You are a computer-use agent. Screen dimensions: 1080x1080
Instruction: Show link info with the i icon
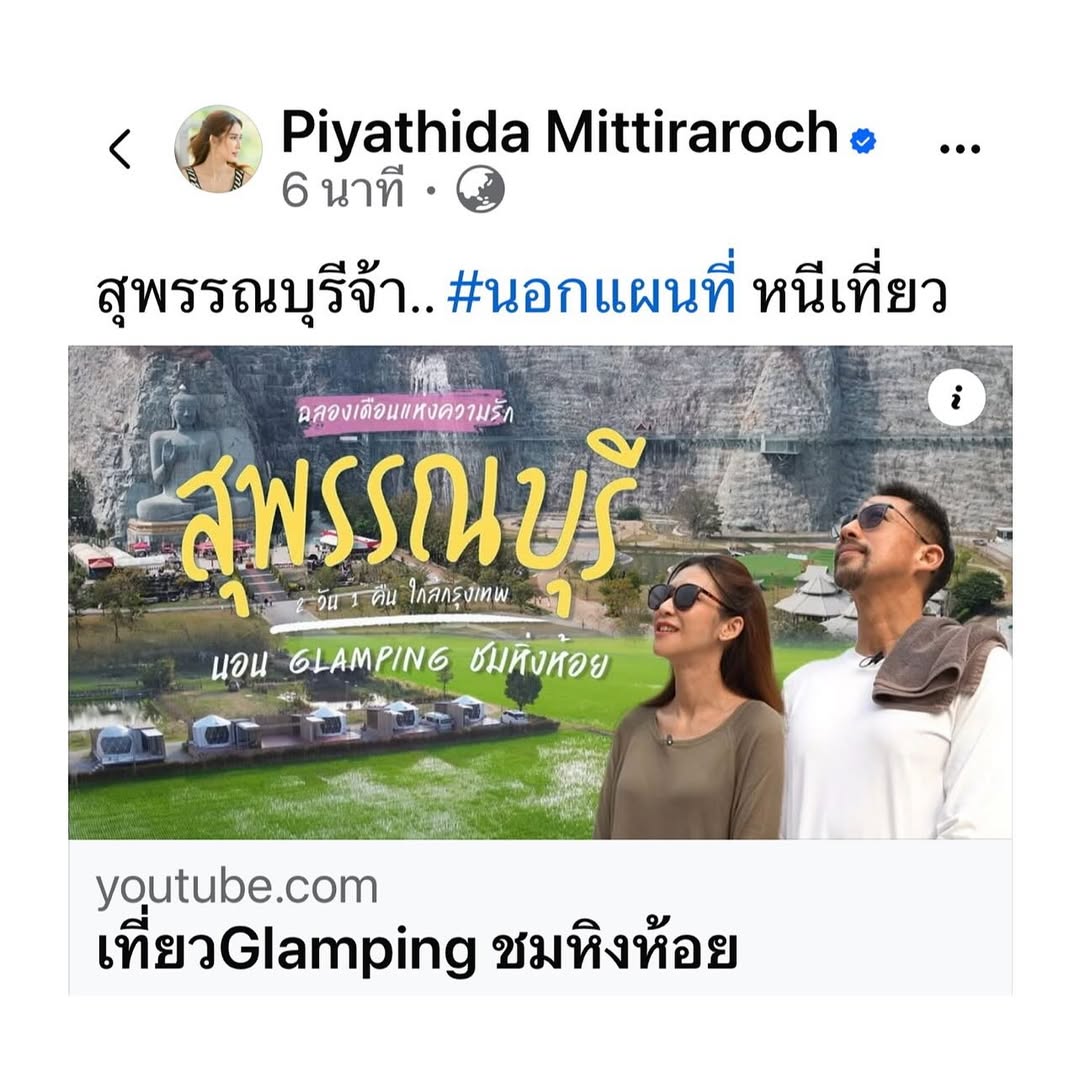coord(956,399)
